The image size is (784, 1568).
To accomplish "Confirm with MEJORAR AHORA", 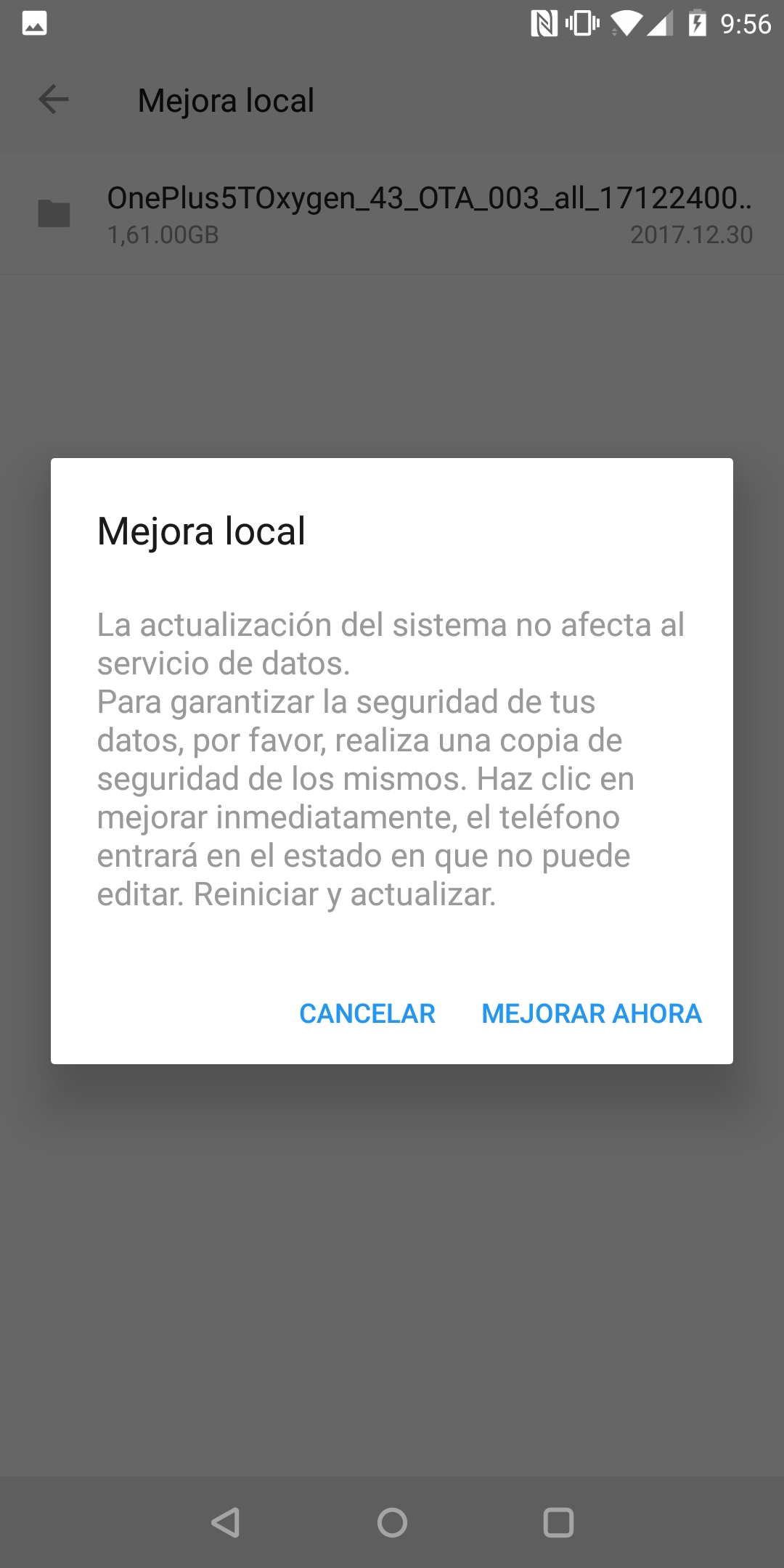I will click(x=592, y=1013).
